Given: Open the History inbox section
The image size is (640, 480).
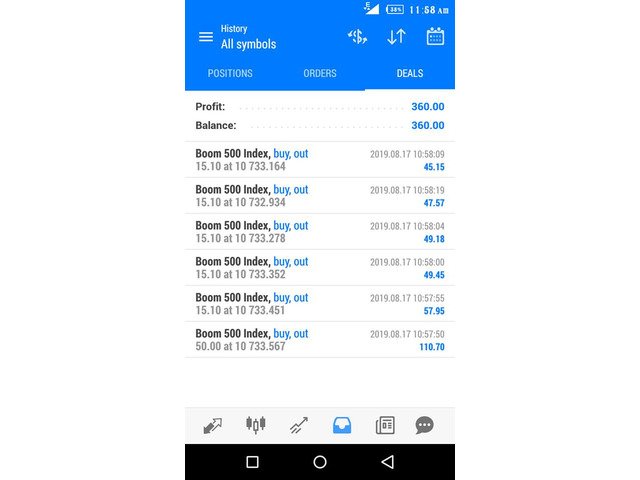Looking at the screenshot, I should 341,425.
